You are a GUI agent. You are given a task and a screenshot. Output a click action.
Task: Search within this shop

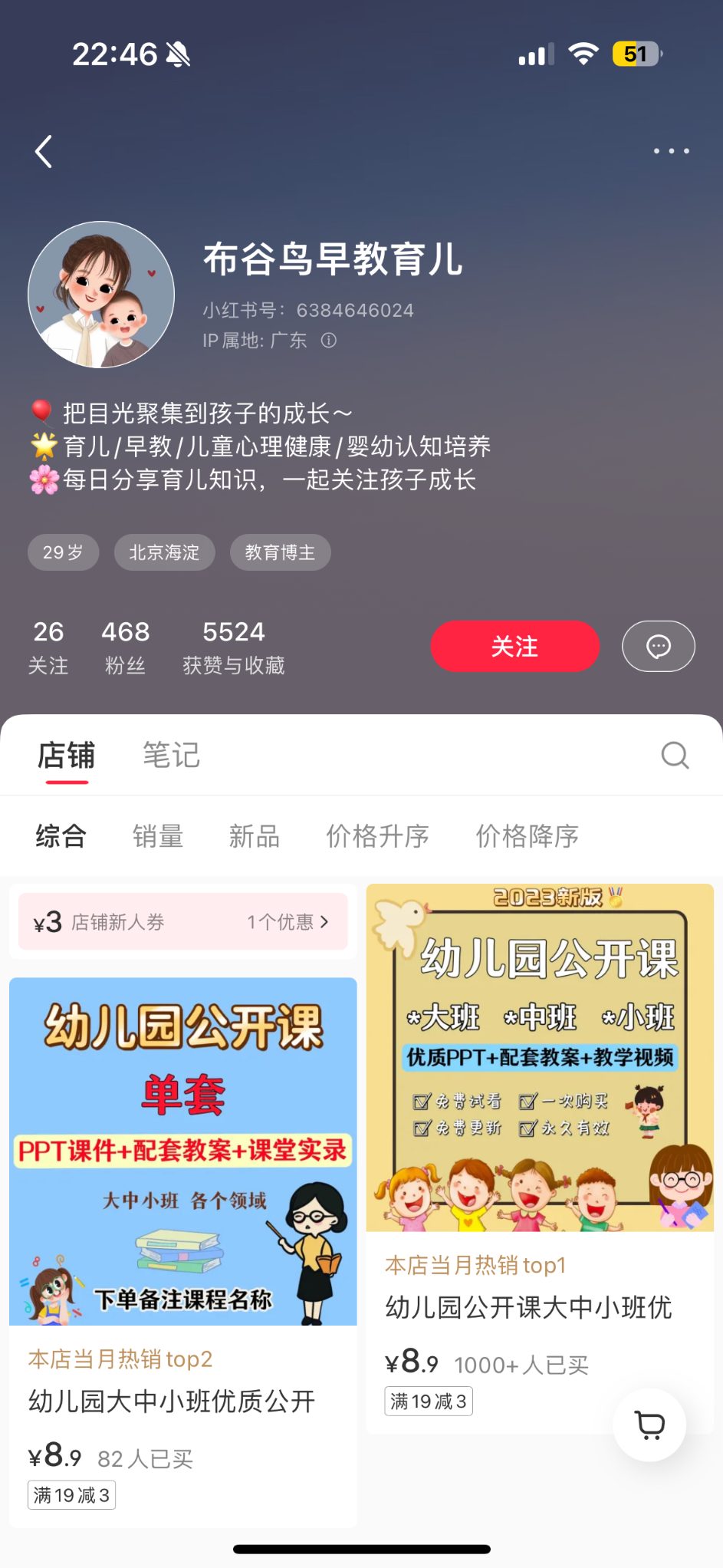coord(675,755)
